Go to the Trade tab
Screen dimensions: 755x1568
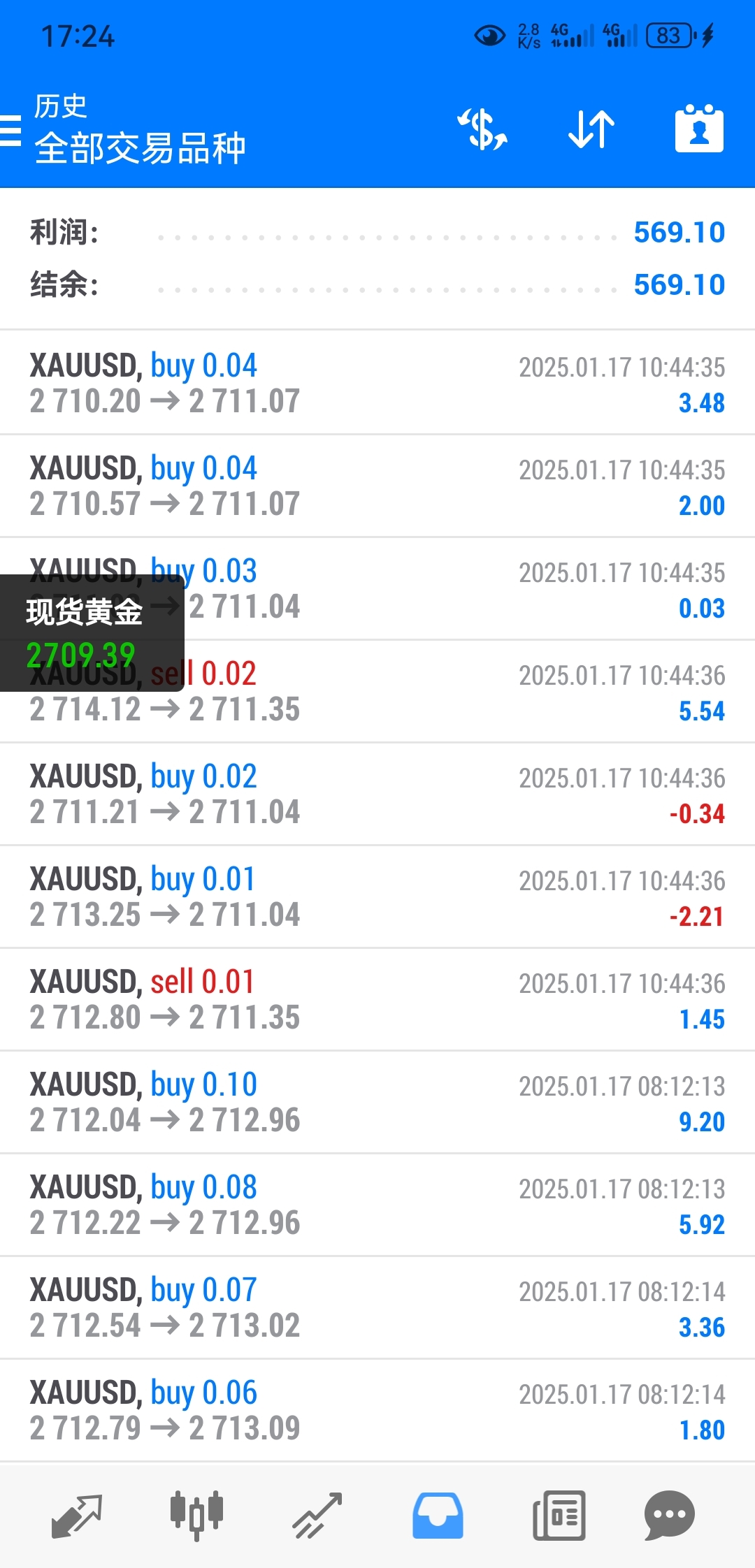coord(317,1515)
